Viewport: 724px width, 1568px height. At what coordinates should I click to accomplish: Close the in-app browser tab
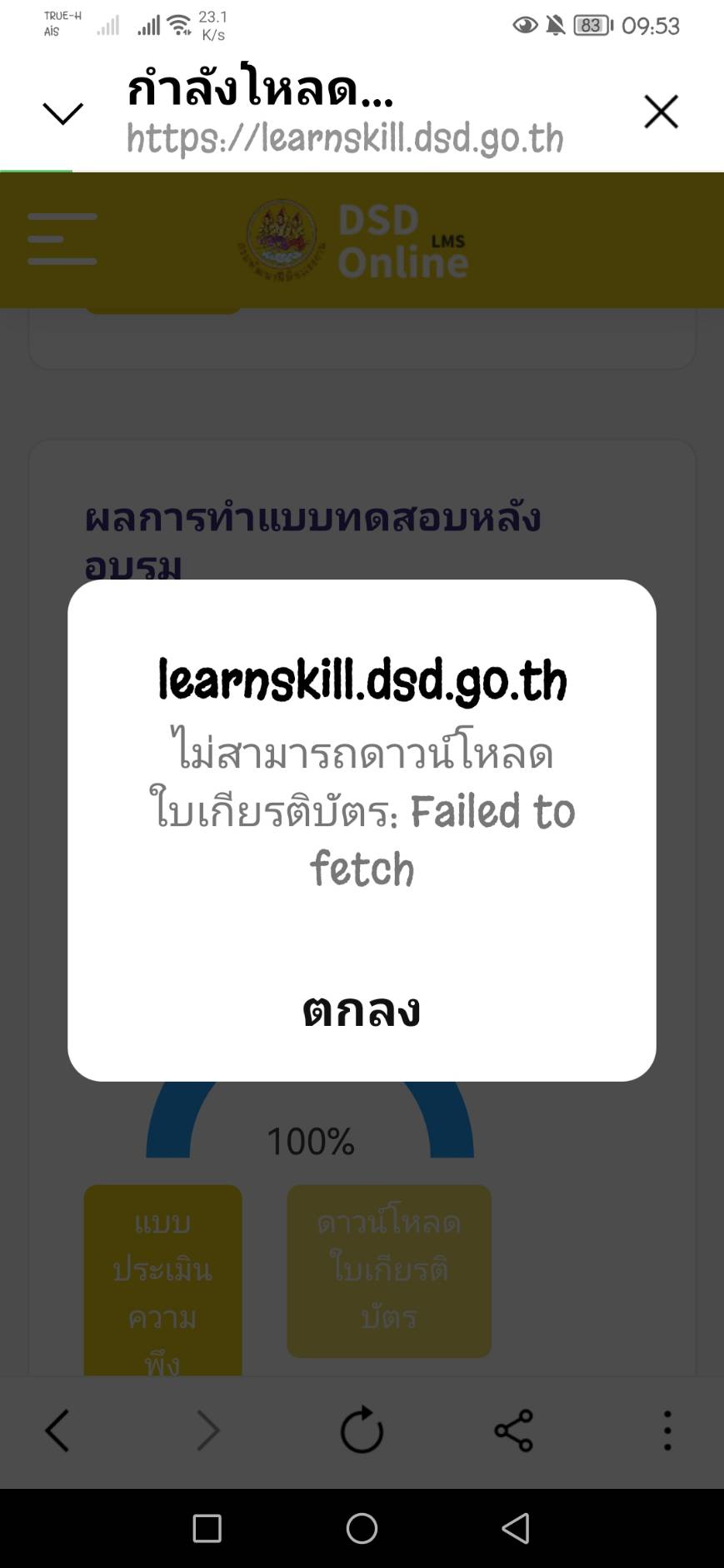[661, 112]
